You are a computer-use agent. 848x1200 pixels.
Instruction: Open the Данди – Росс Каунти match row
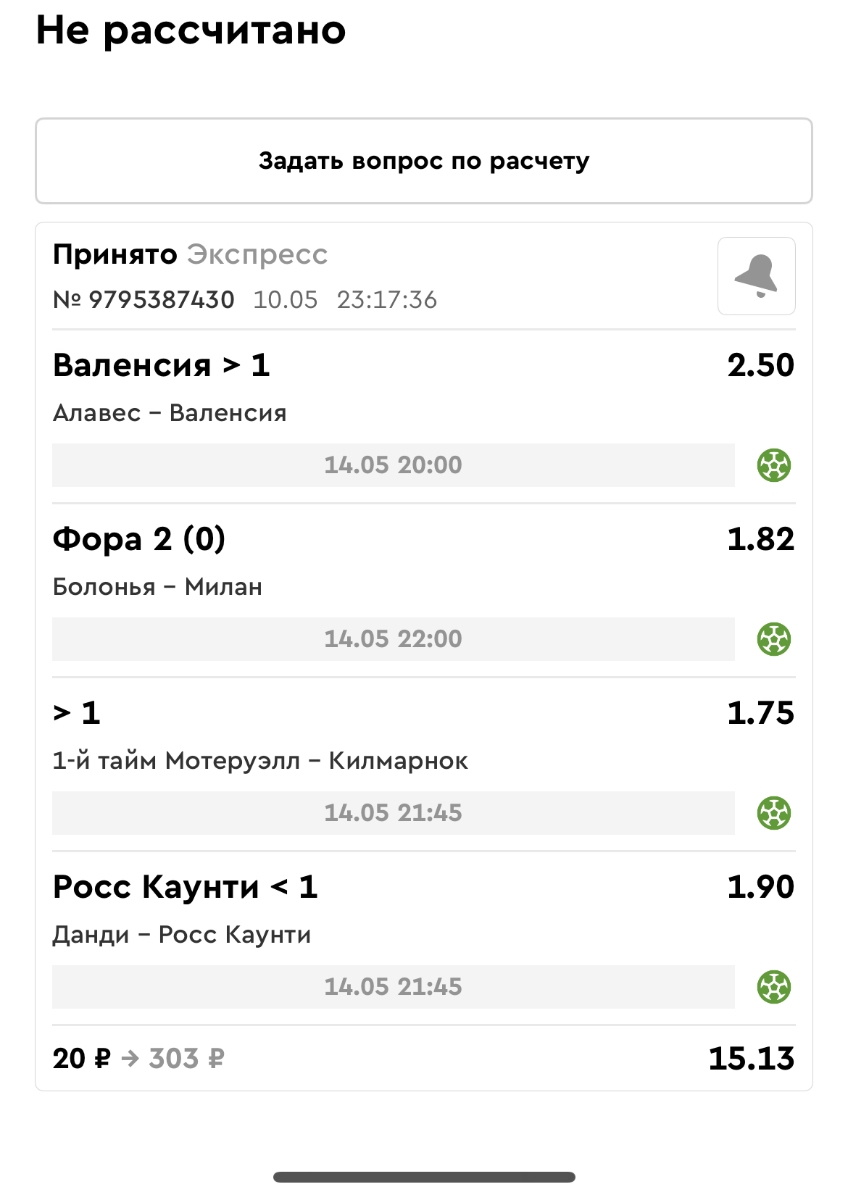pos(181,935)
